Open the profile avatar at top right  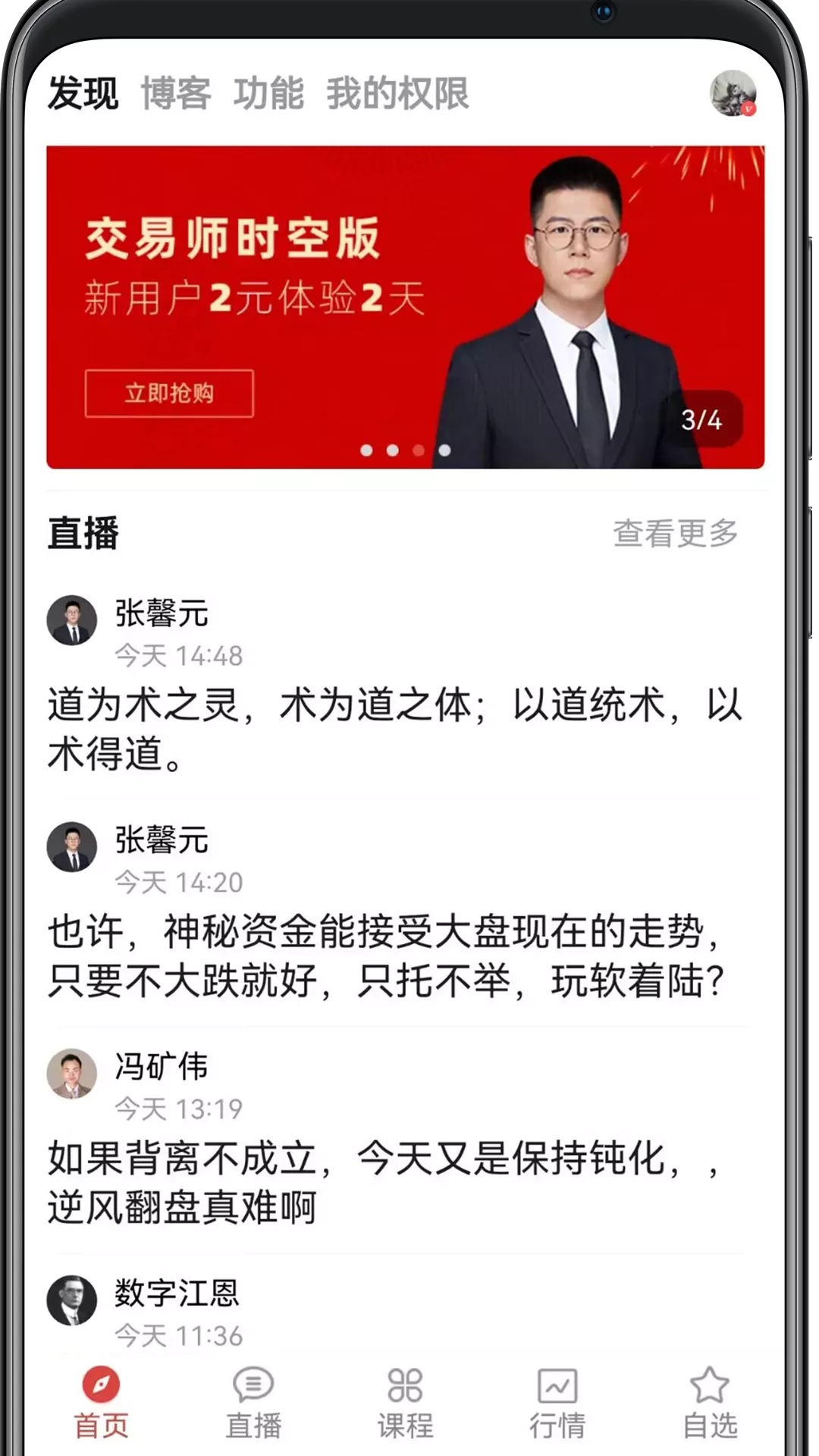click(733, 93)
